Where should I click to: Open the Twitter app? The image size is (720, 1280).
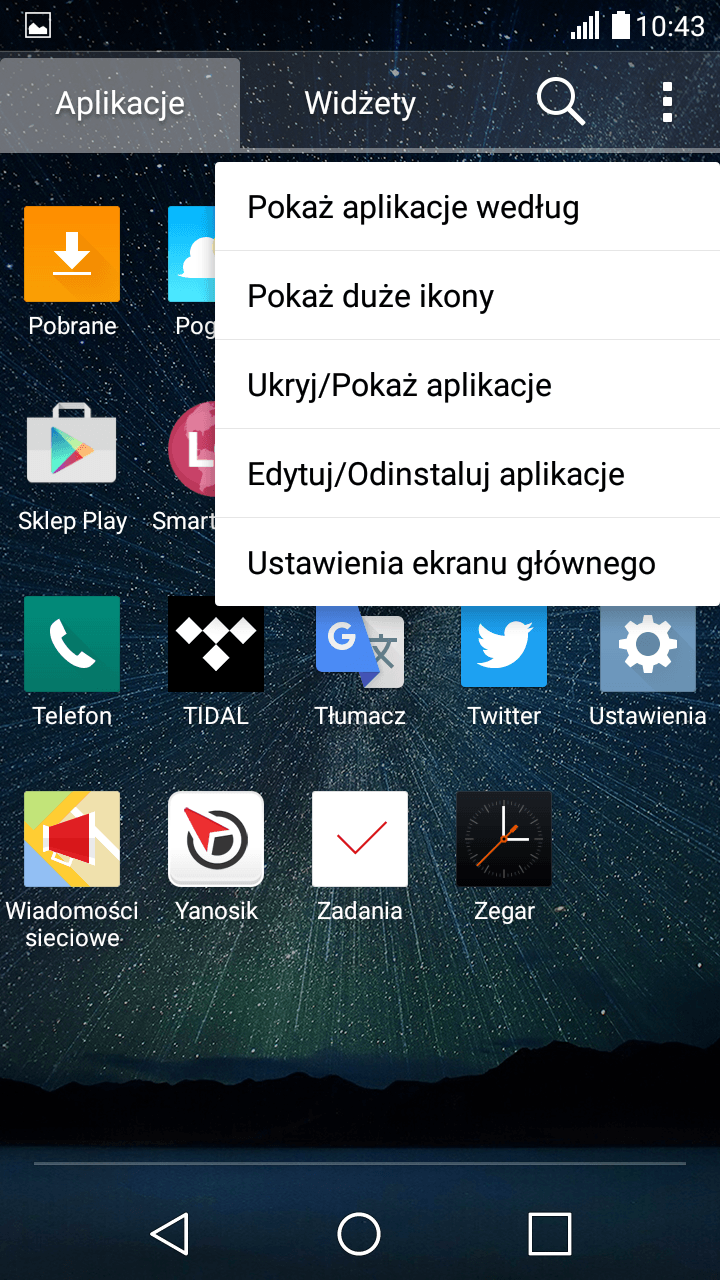click(504, 661)
